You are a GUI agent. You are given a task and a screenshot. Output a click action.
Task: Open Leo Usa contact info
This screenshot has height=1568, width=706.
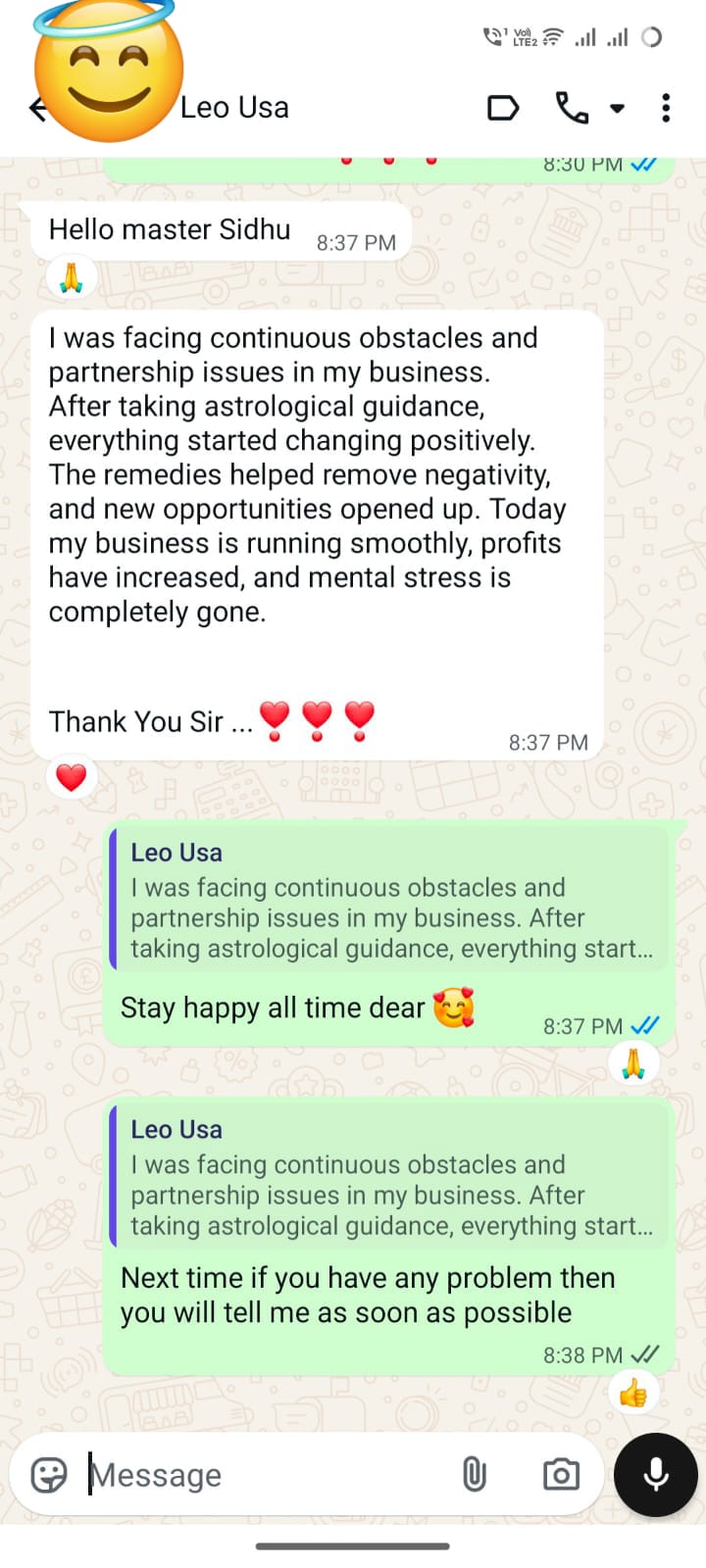point(234,108)
